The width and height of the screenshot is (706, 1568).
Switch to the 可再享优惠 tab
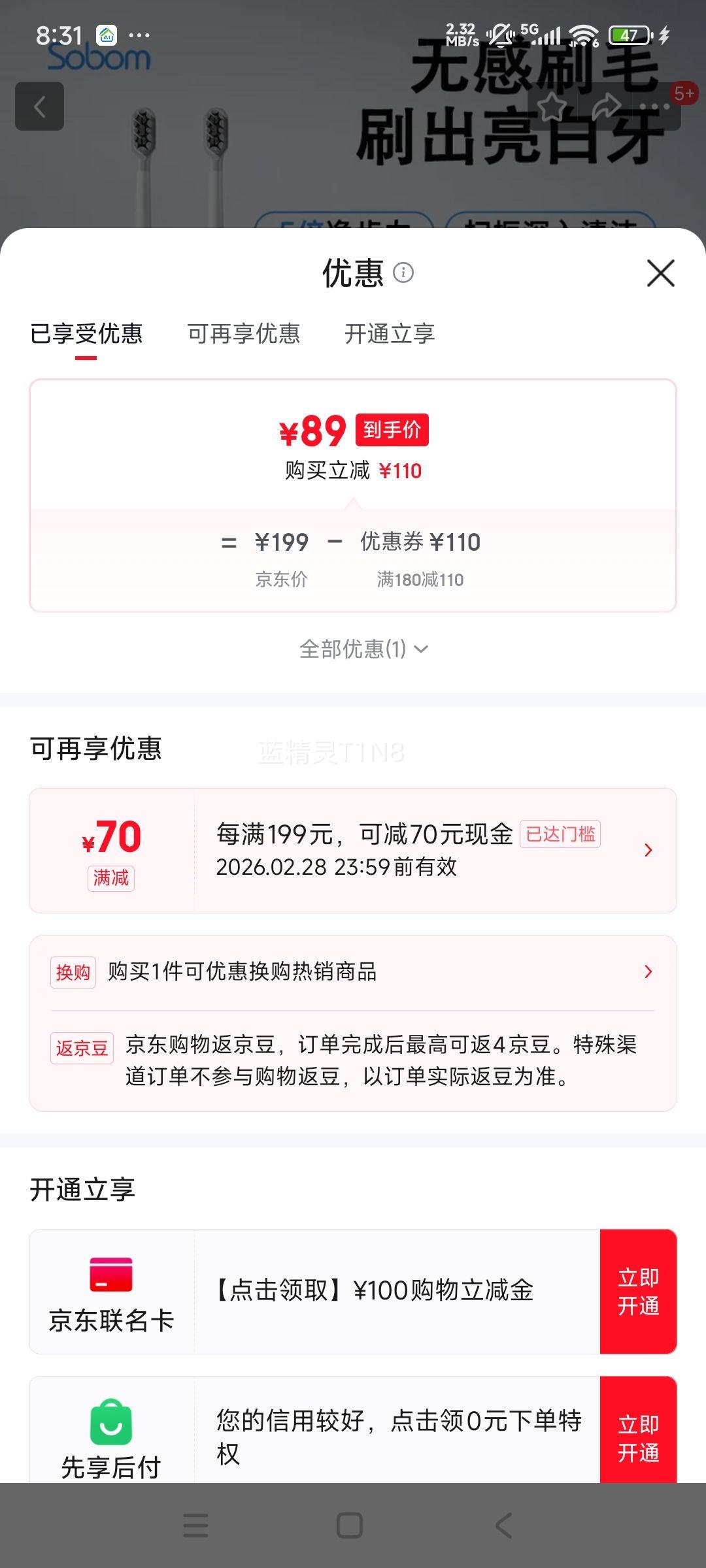(x=244, y=334)
